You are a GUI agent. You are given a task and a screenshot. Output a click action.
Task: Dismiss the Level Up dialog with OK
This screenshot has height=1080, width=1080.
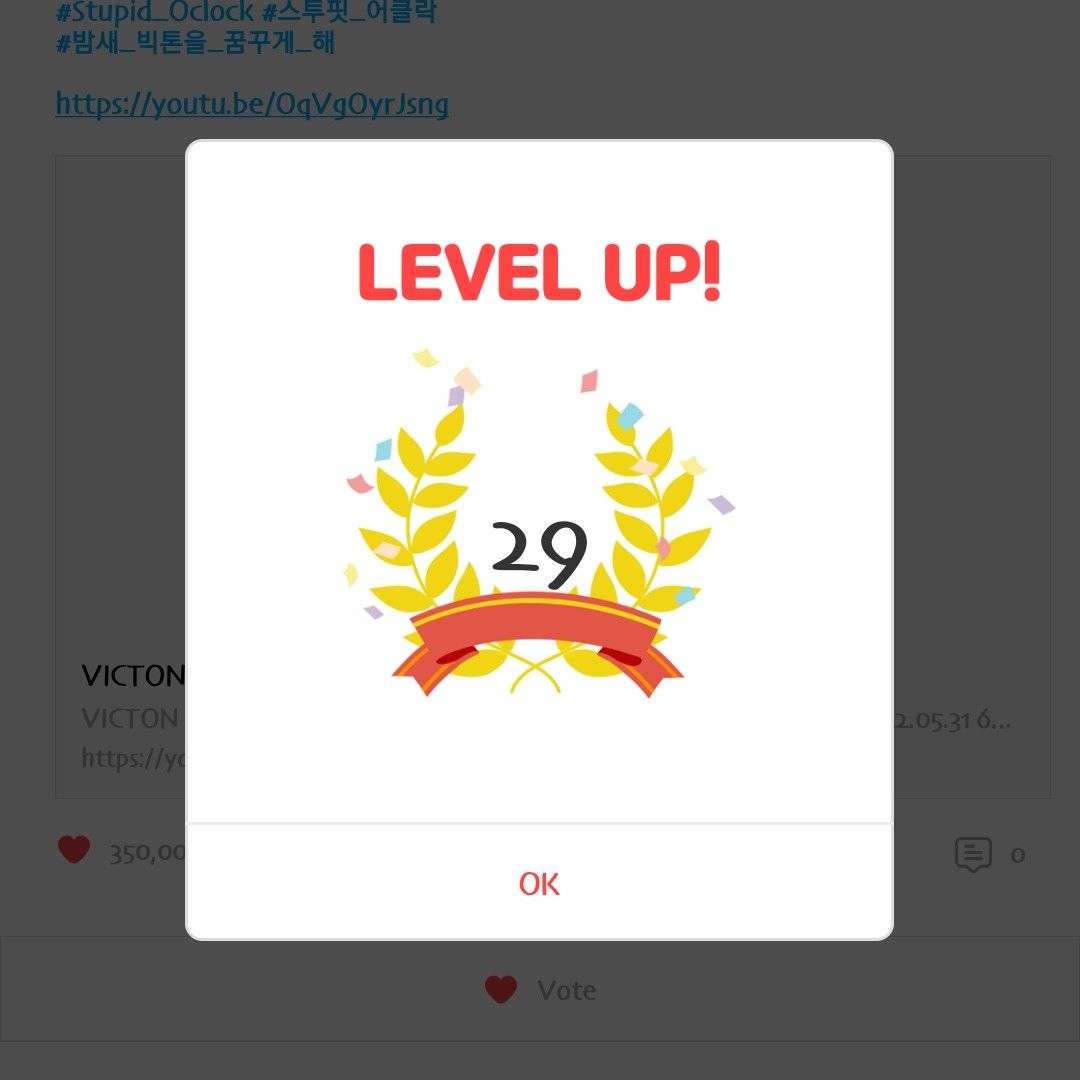click(x=539, y=884)
